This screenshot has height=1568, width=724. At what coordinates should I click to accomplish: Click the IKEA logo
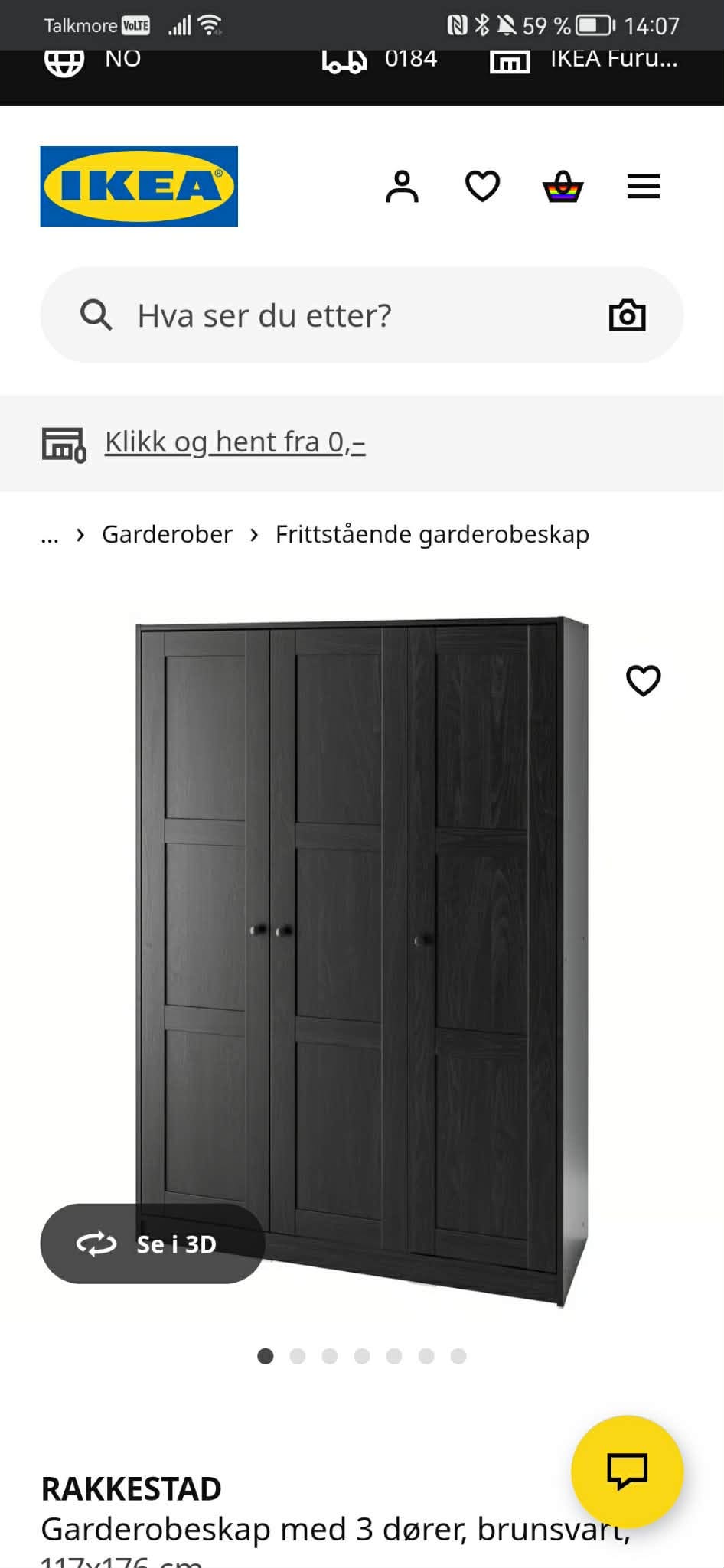(139, 186)
